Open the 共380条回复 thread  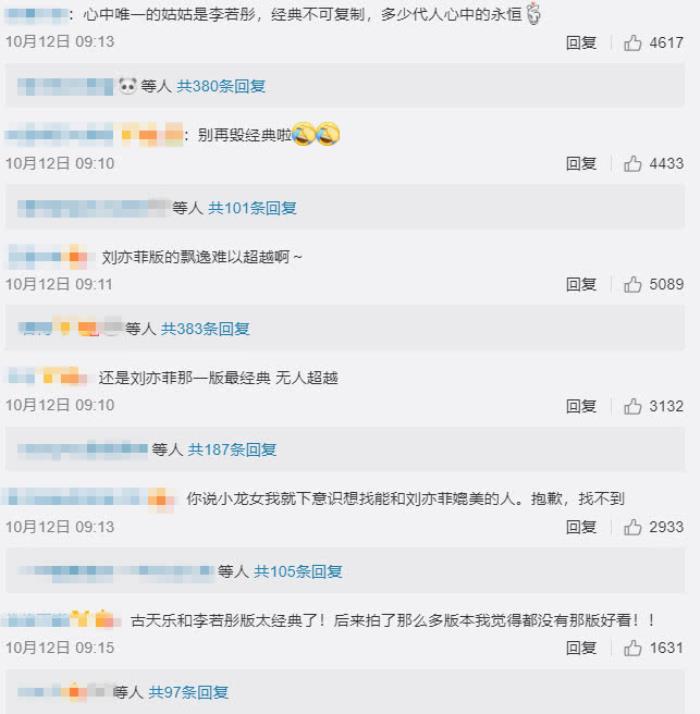pos(221,87)
